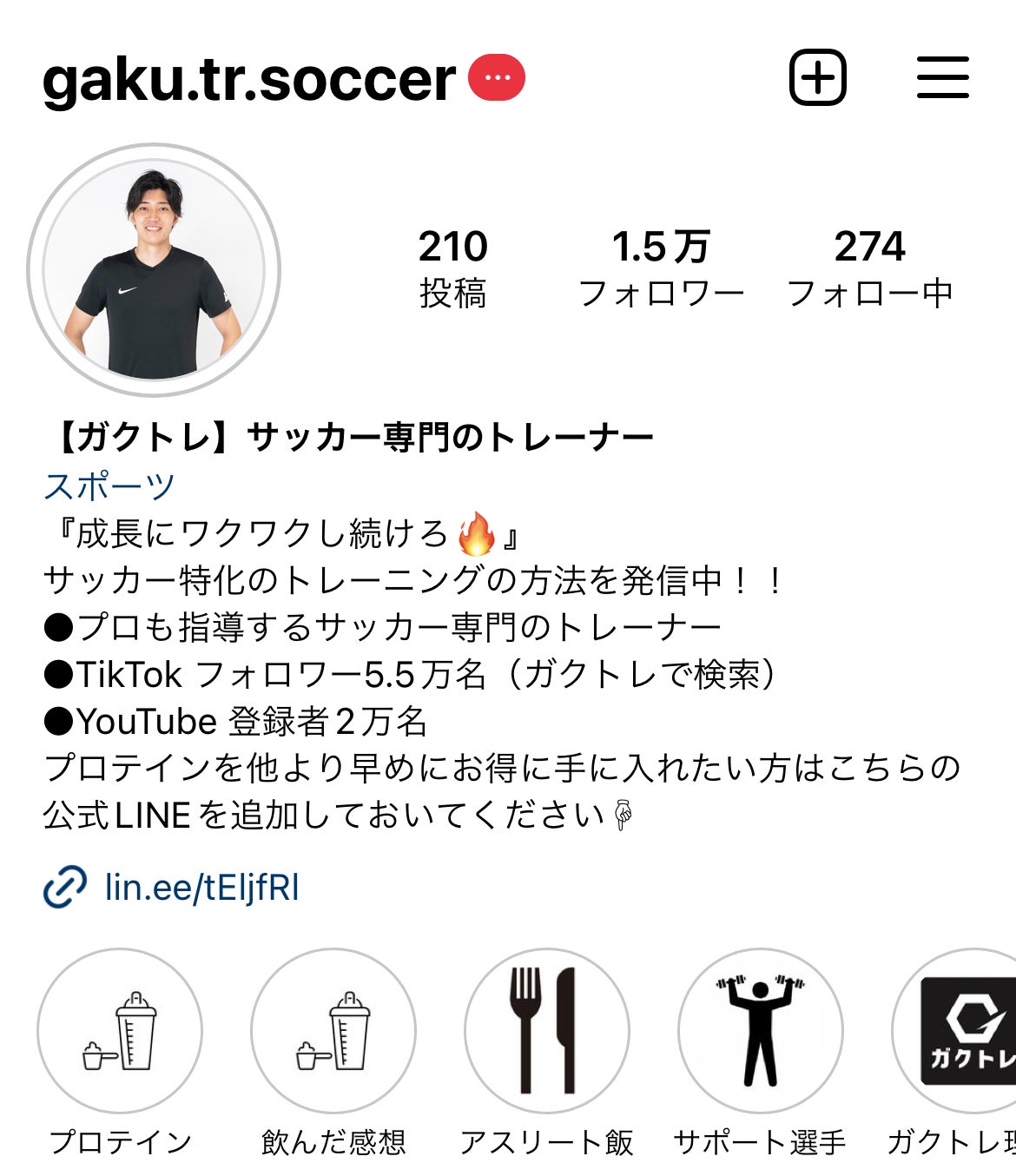Open the 飲んだ感想 story highlight
This screenshot has height=1176, width=1016.
pyautogui.click(x=333, y=1030)
